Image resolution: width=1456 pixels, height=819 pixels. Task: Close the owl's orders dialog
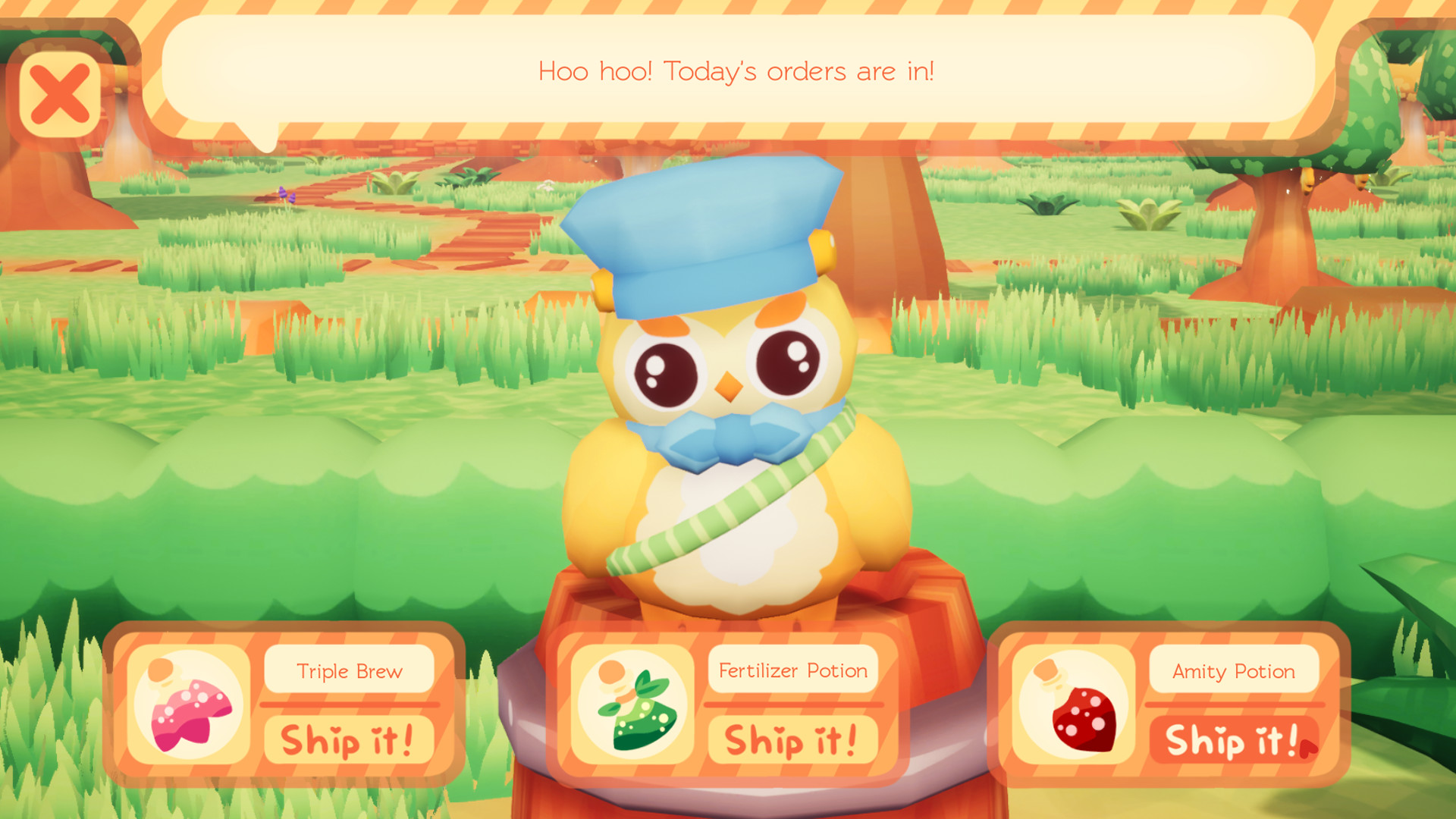(x=60, y=94)
